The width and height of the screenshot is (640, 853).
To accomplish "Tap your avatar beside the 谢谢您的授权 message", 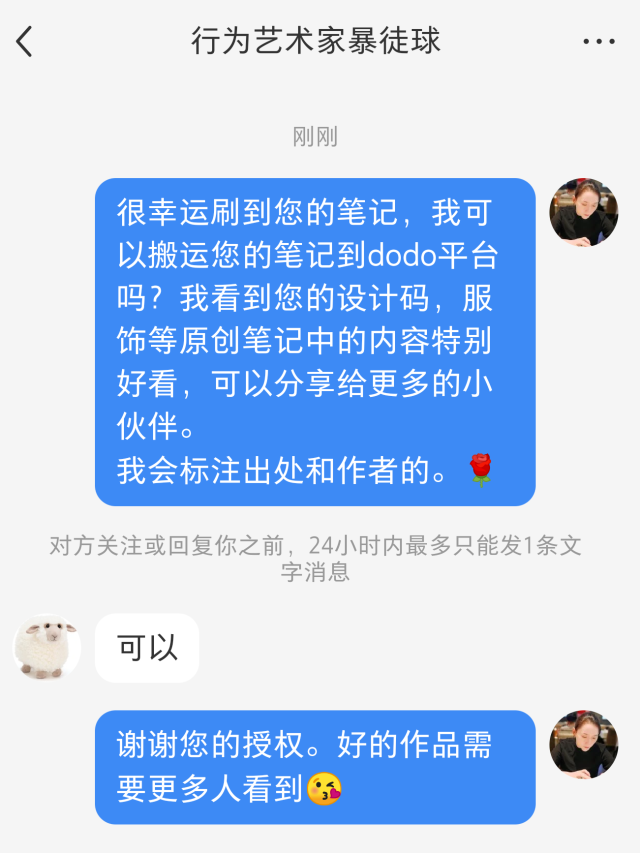I will [584, 745].
